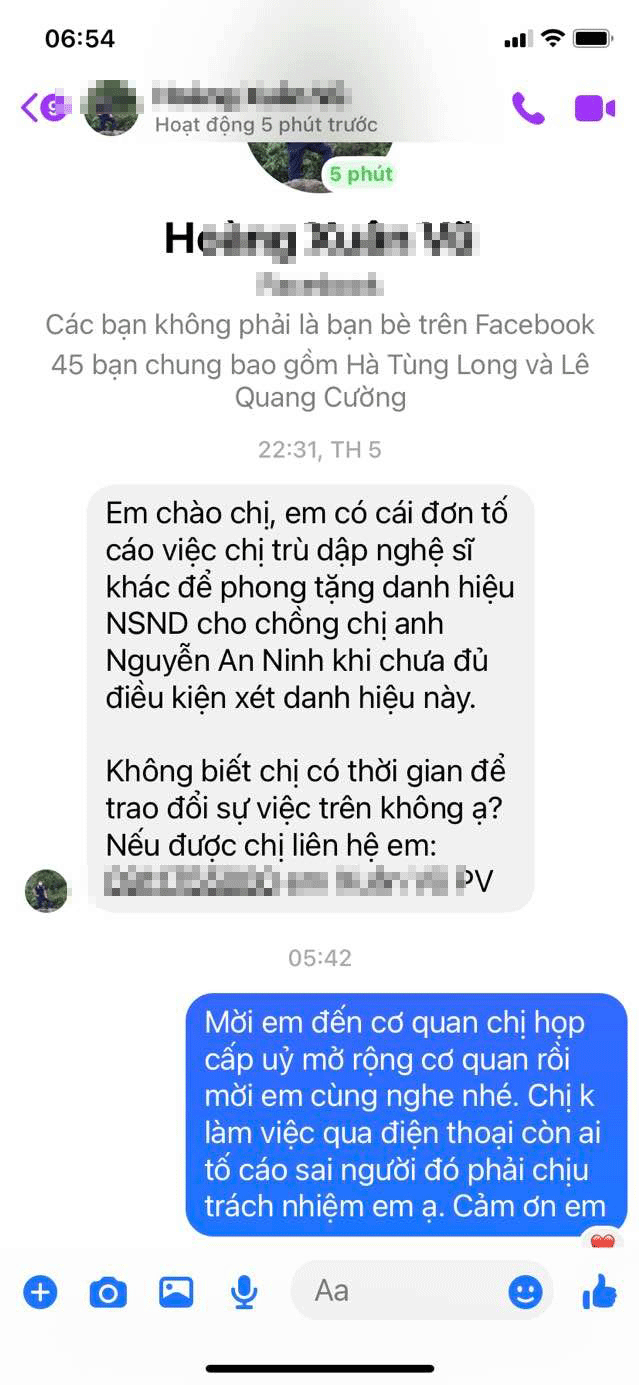Start a voice call
This screenshot has width=639, height=1385.
(x=528, y=108)
